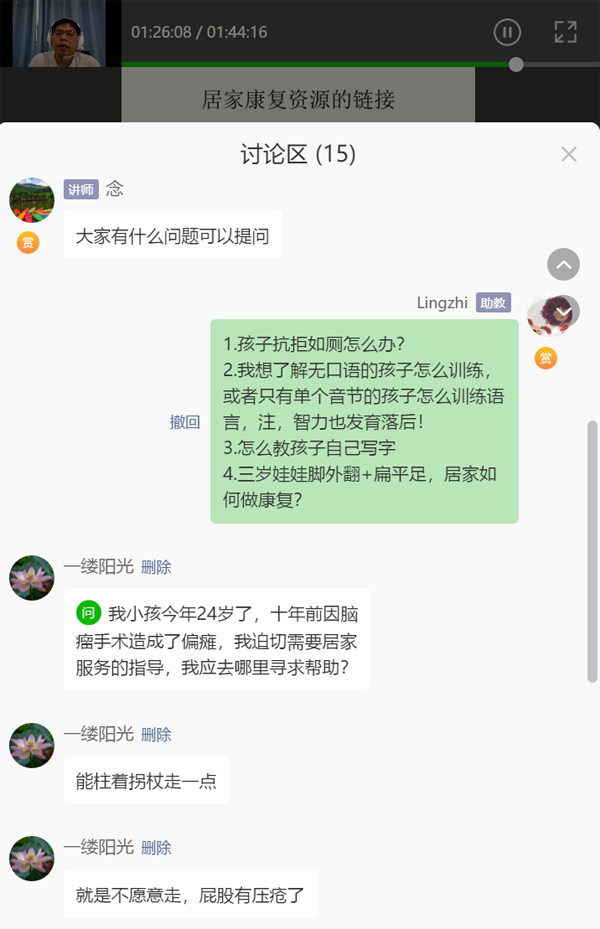This screenshot has height=929, width=600.
Task: Tap the reward badge under Lingzhi's avatar
Action: point(545,358)
